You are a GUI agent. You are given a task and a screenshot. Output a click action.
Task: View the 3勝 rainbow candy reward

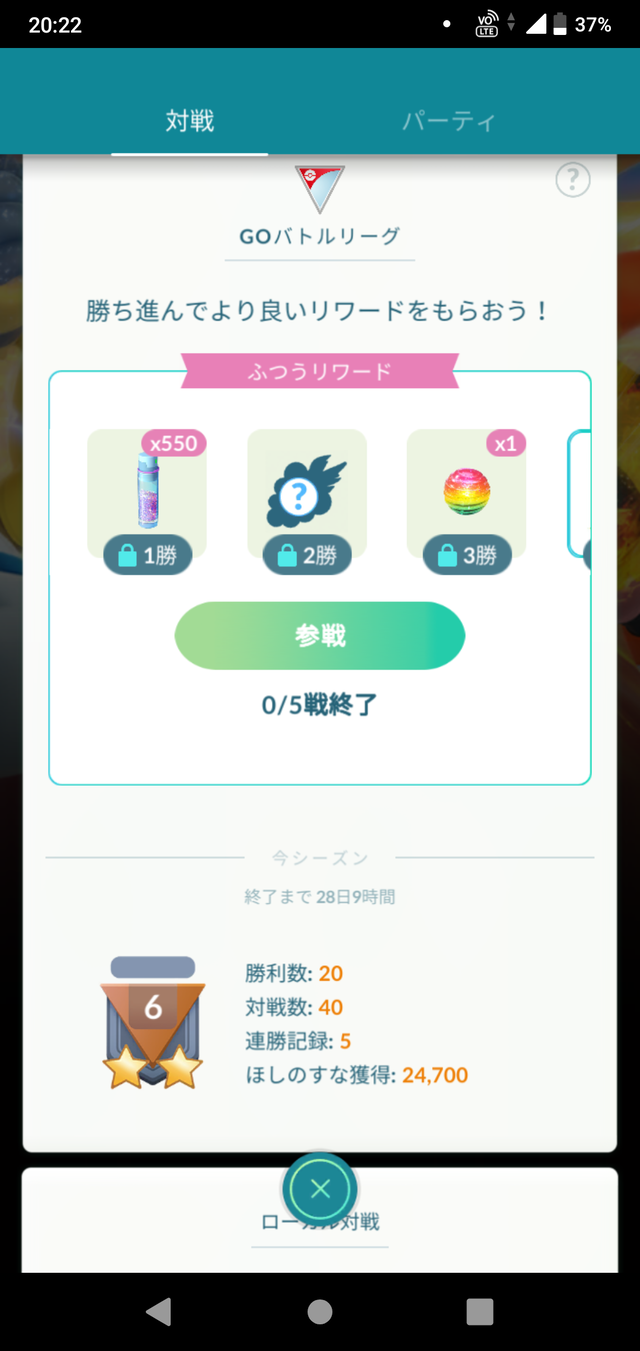coord(466,488)
